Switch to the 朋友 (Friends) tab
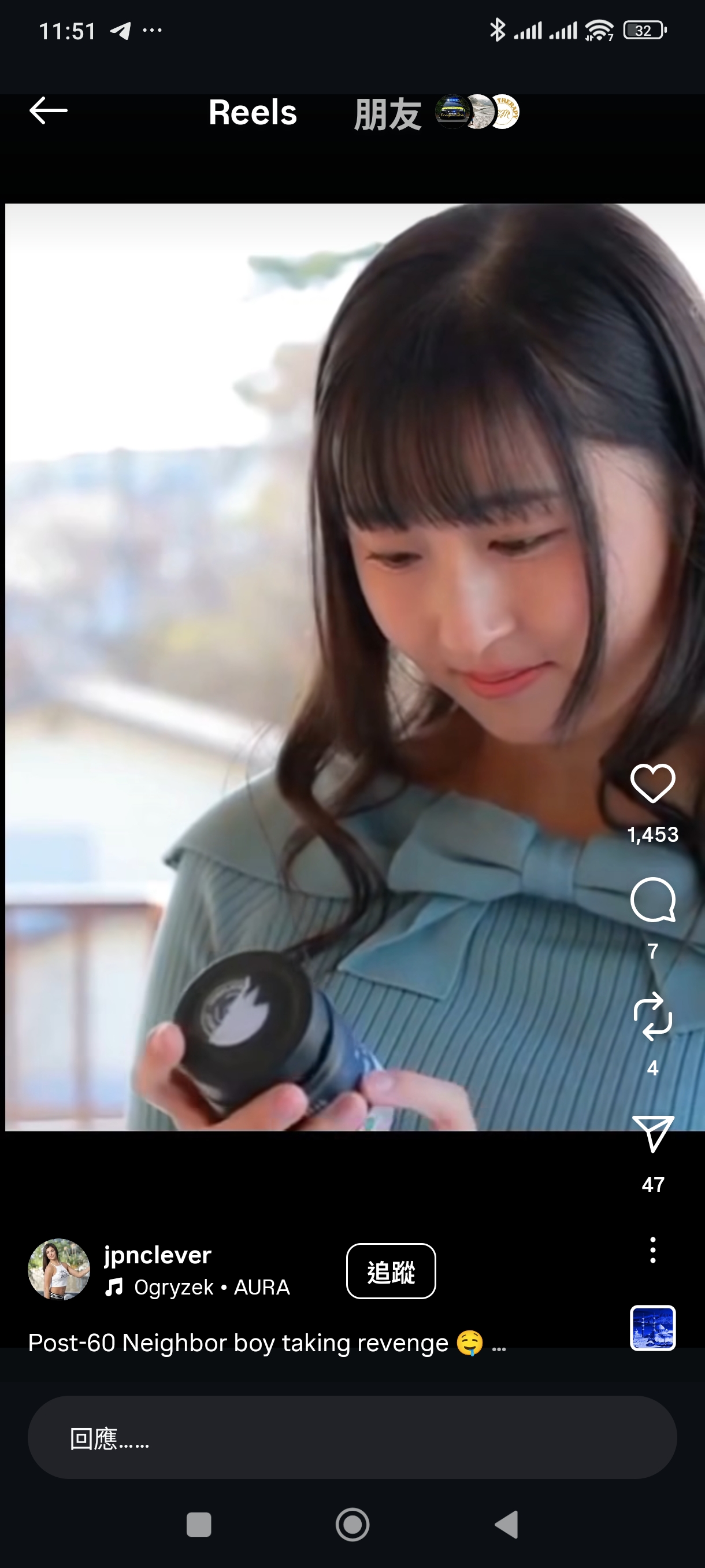Image resolution: width=705 pixels, height=1568 pixels. [388, 114]
